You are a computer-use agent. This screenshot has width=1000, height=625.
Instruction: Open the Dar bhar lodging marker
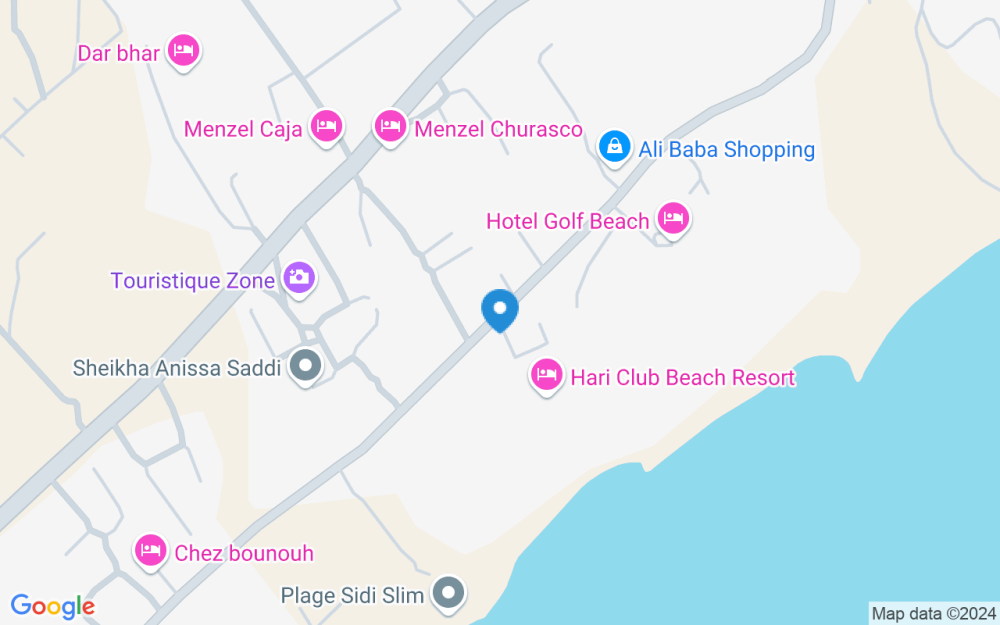[x=184, y=52]
